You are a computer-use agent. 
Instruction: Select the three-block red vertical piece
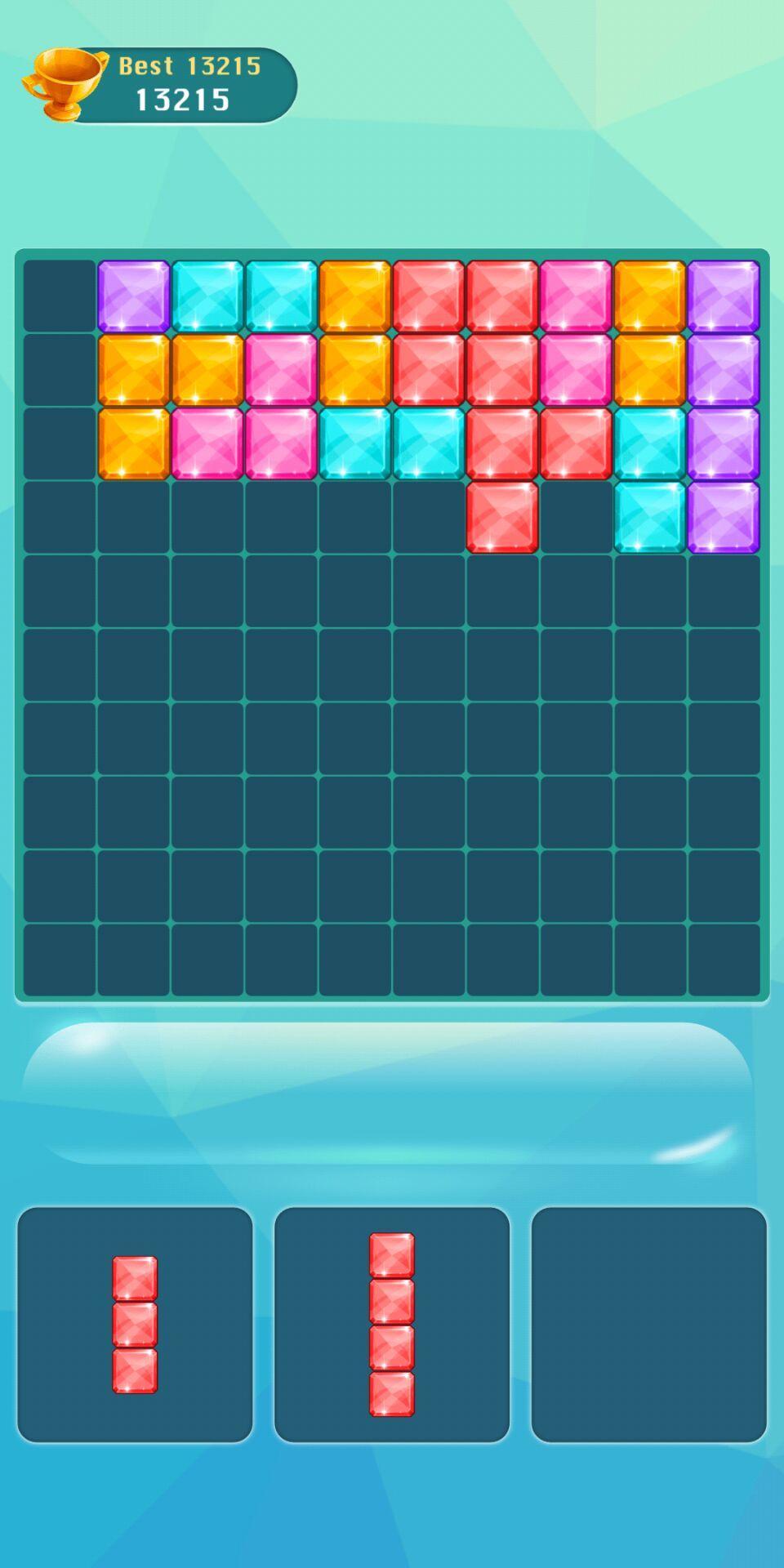(135, 1324)
